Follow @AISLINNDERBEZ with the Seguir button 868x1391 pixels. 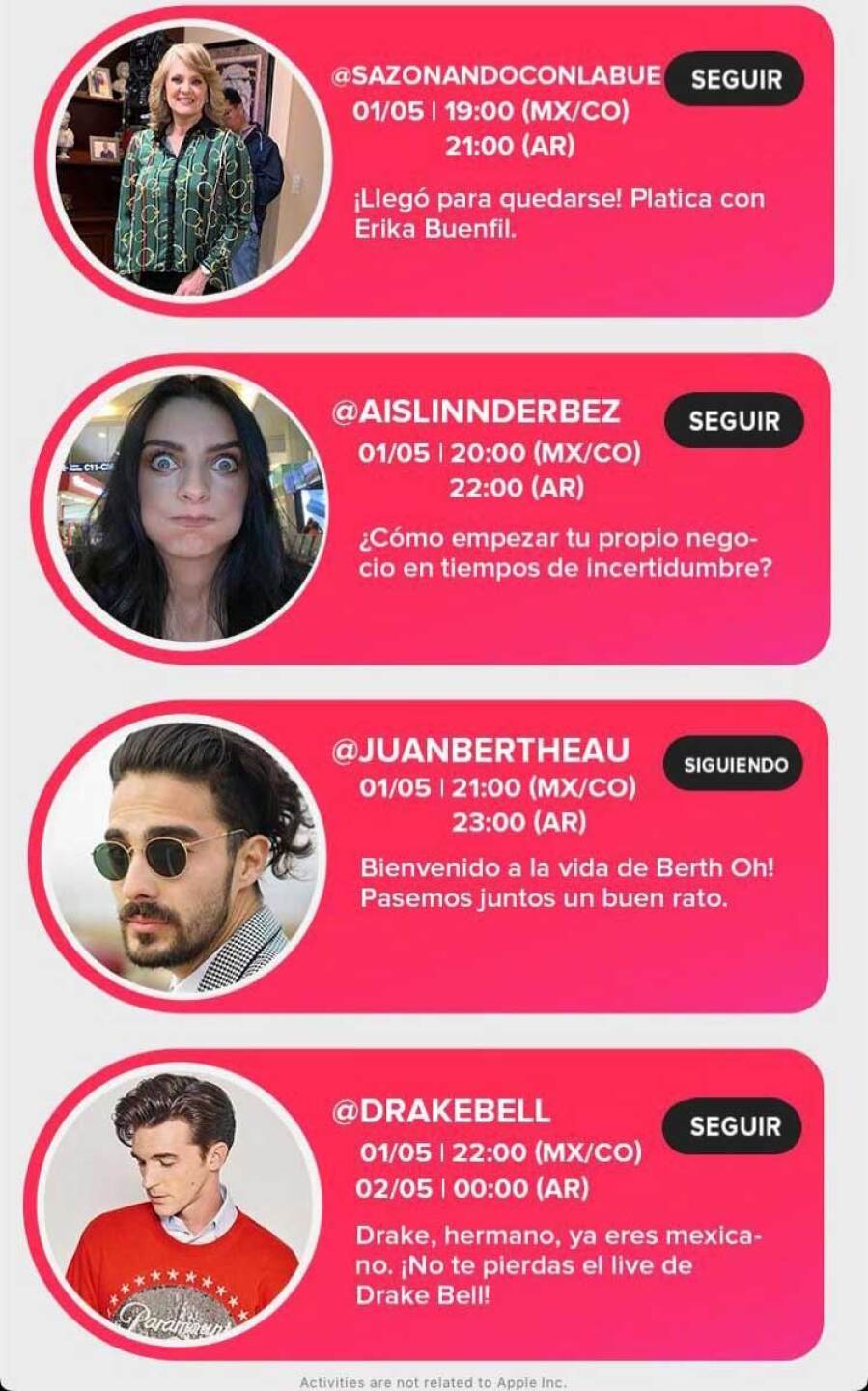coord(734,421)
